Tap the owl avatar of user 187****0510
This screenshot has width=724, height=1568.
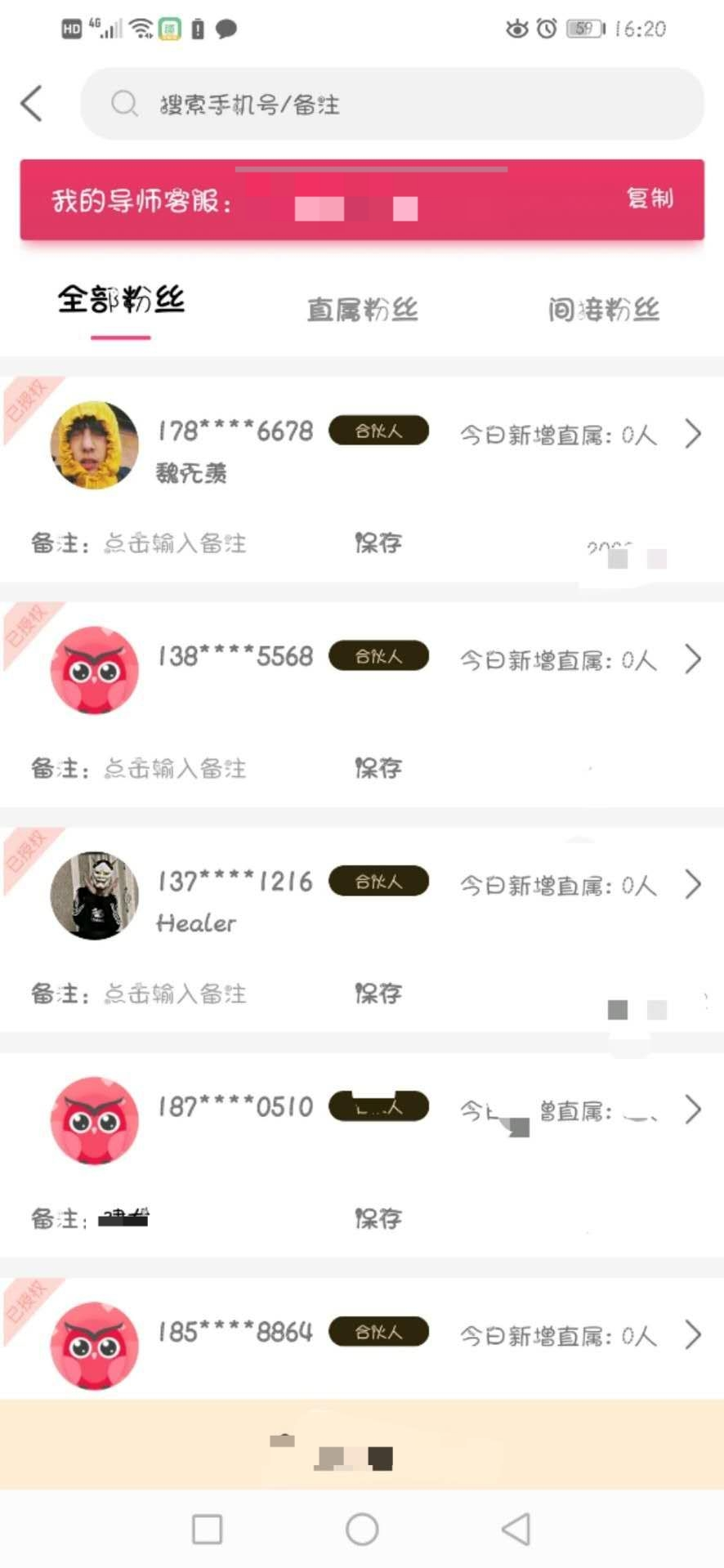tap(93, 1121)
